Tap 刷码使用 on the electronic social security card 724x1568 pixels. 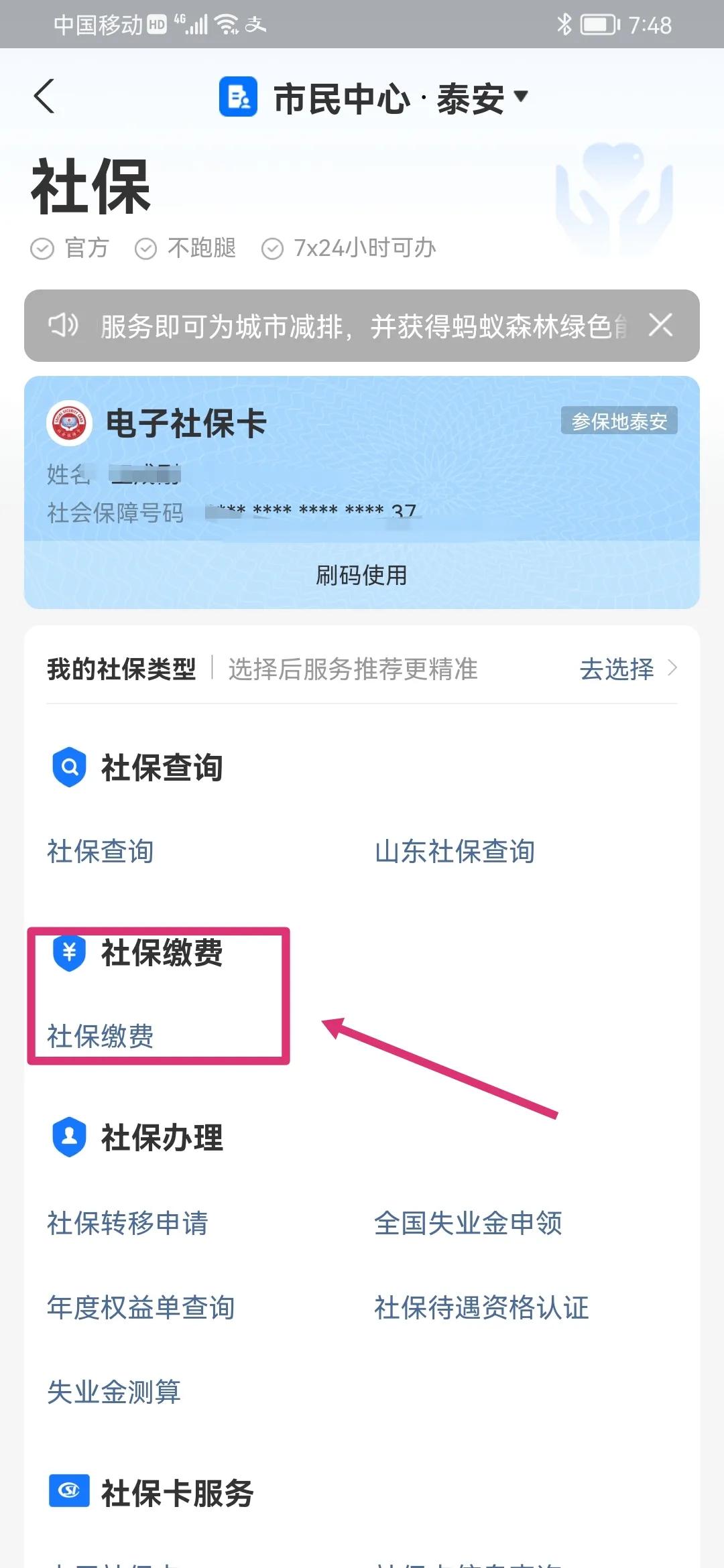[x=361, y=575]
